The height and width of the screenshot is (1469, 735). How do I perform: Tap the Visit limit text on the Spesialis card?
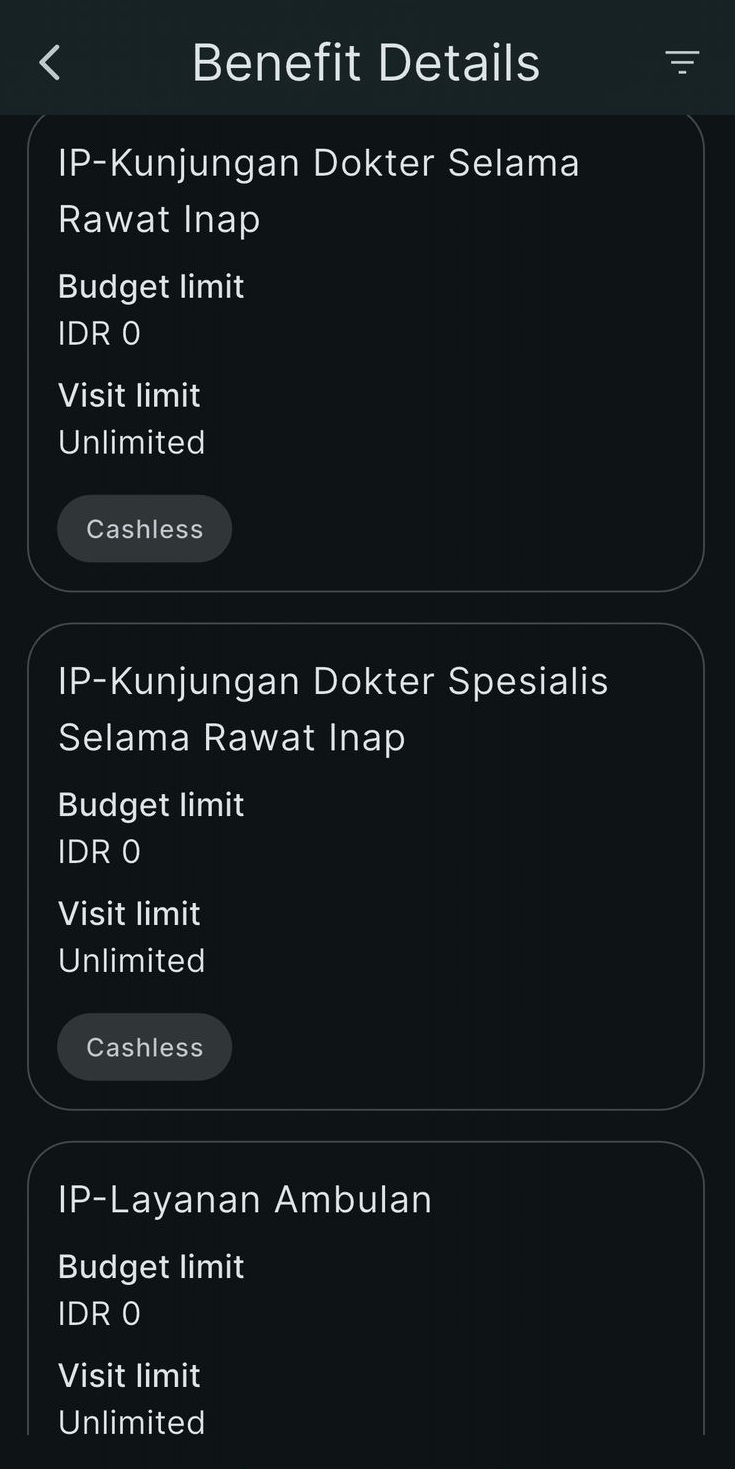click(129, 913)
